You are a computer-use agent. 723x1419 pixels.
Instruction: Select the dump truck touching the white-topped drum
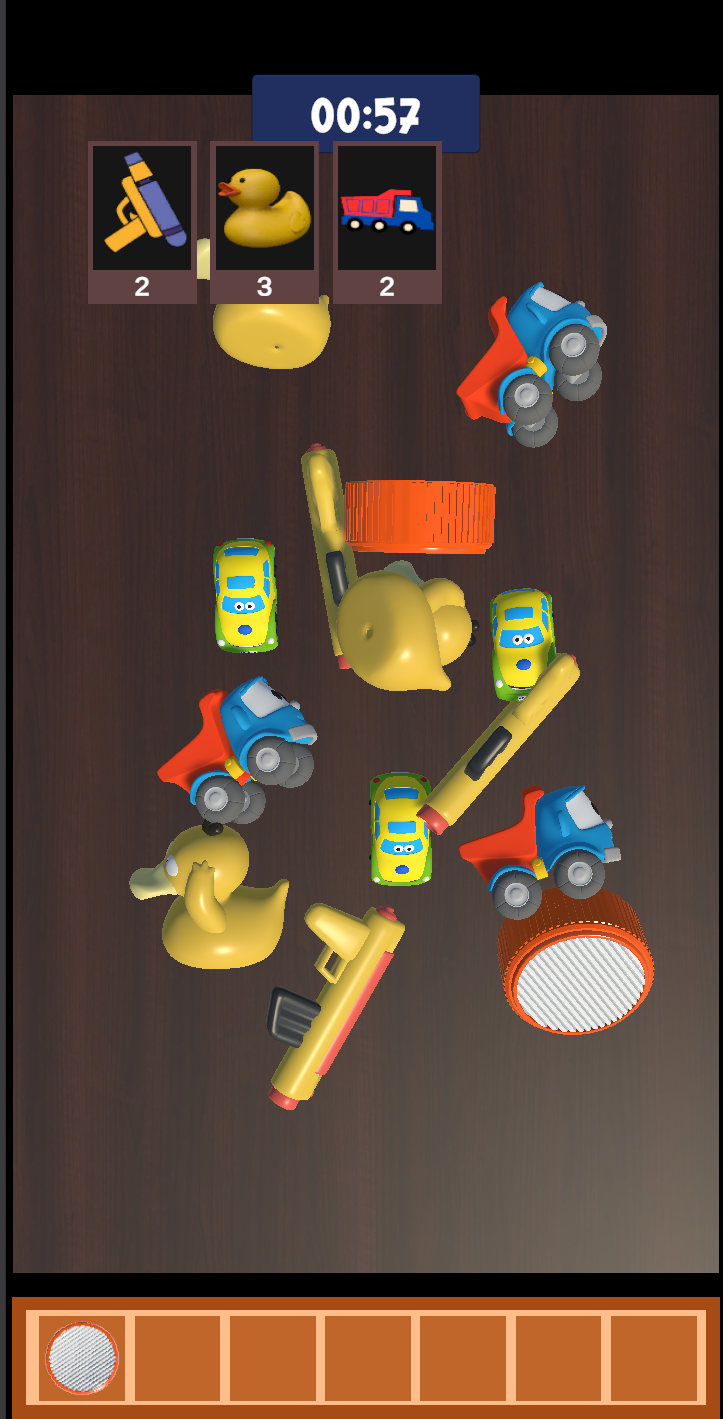541,846
